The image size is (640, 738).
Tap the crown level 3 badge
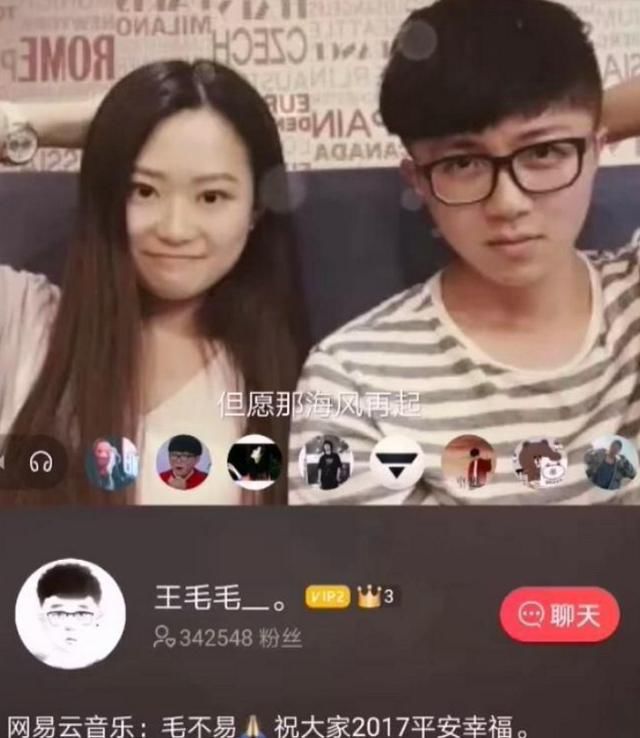[375, 597]
